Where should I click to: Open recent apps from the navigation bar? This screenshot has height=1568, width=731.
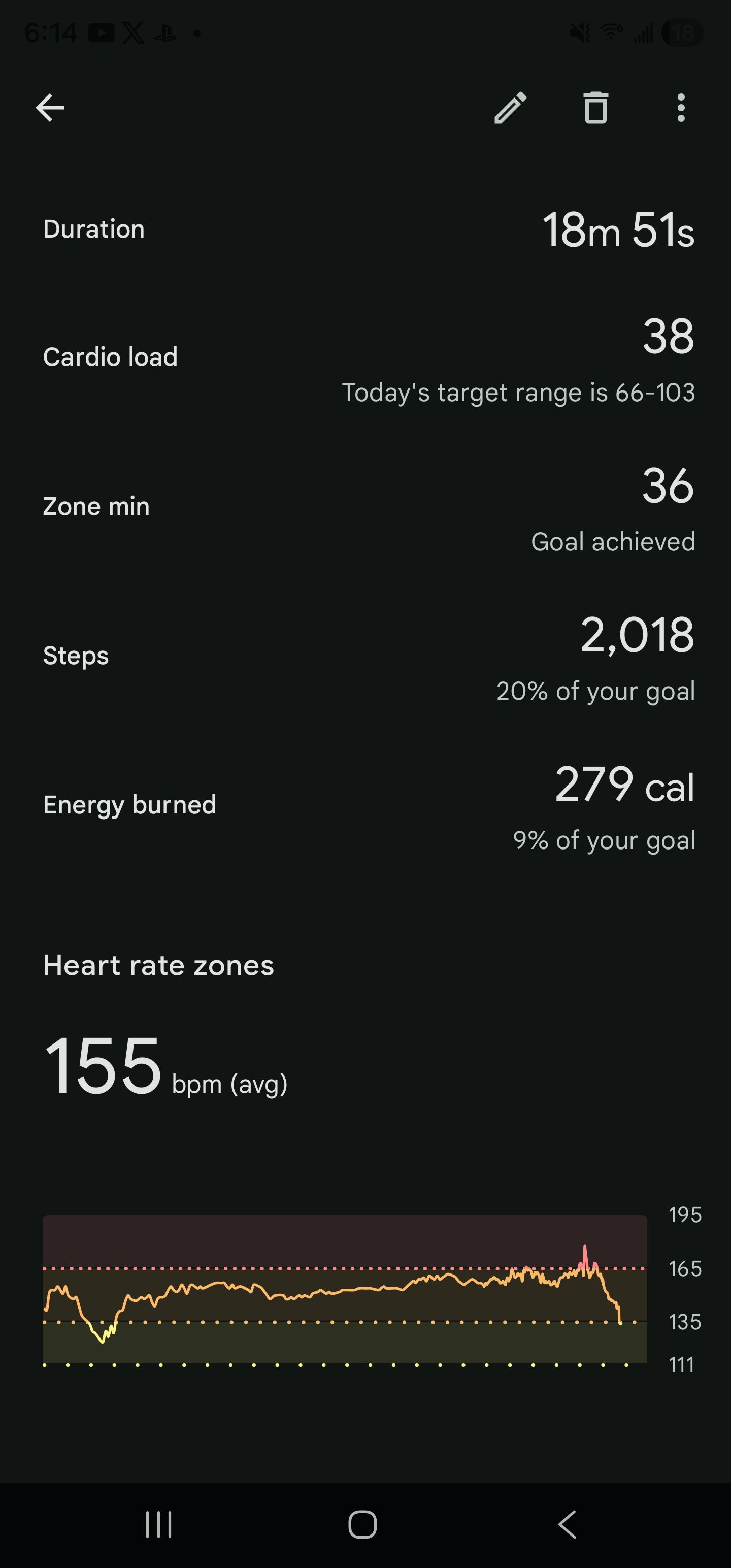(159, 1524)
